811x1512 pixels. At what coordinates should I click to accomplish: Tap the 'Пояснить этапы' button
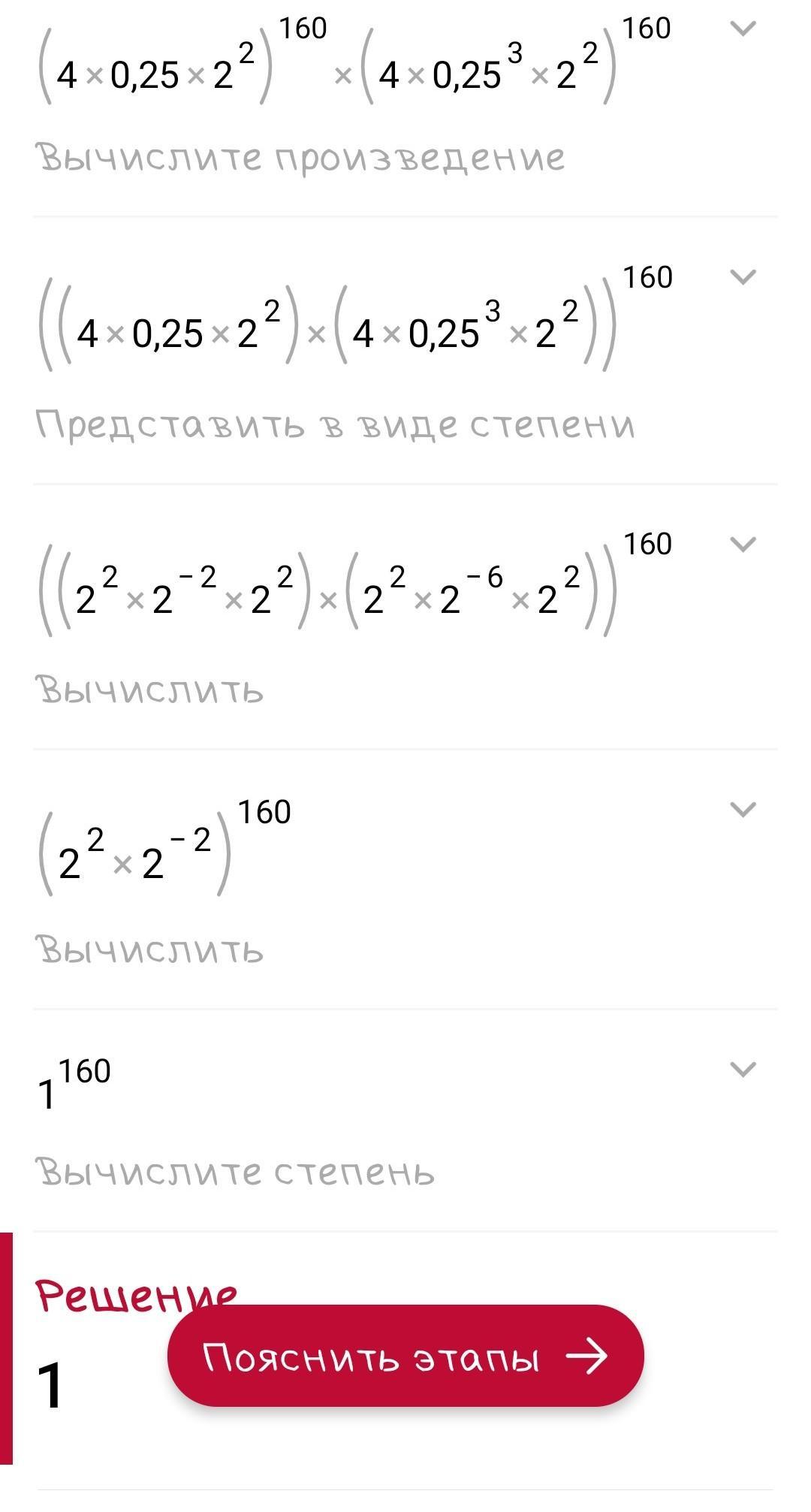pyautogui.click(x=405, y=1357)
